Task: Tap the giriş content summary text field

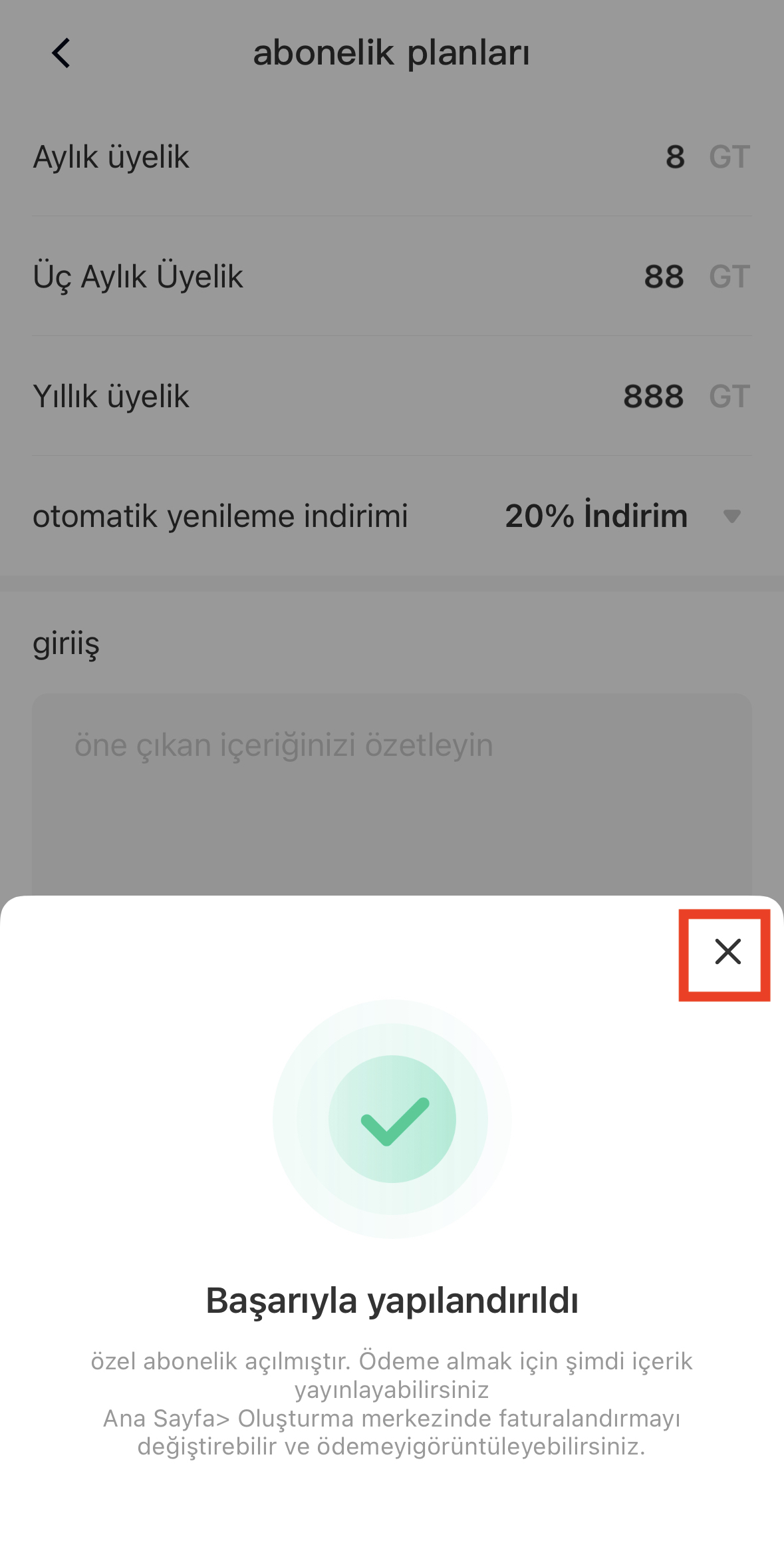Action: click(x=392, y=792)
